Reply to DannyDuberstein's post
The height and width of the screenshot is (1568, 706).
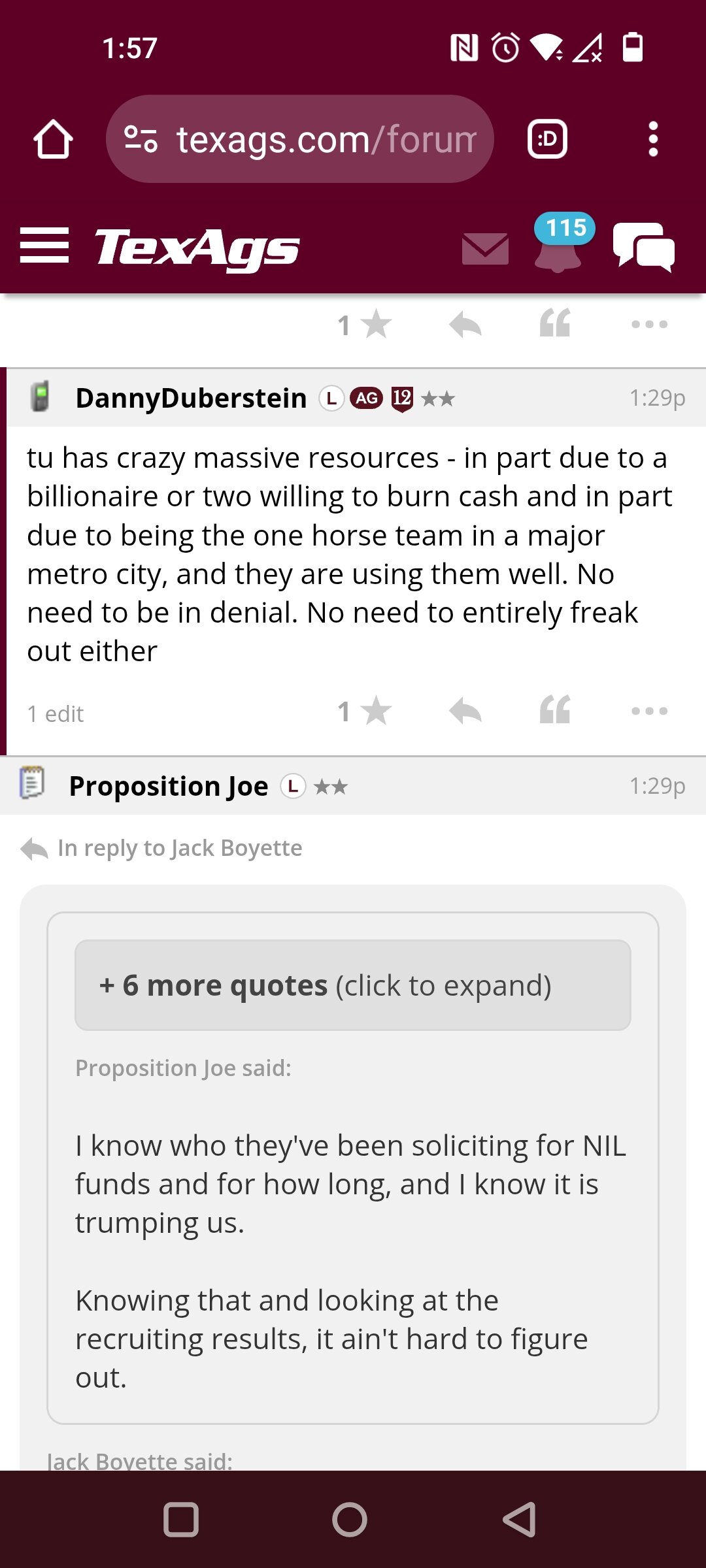tap(465, 711)
